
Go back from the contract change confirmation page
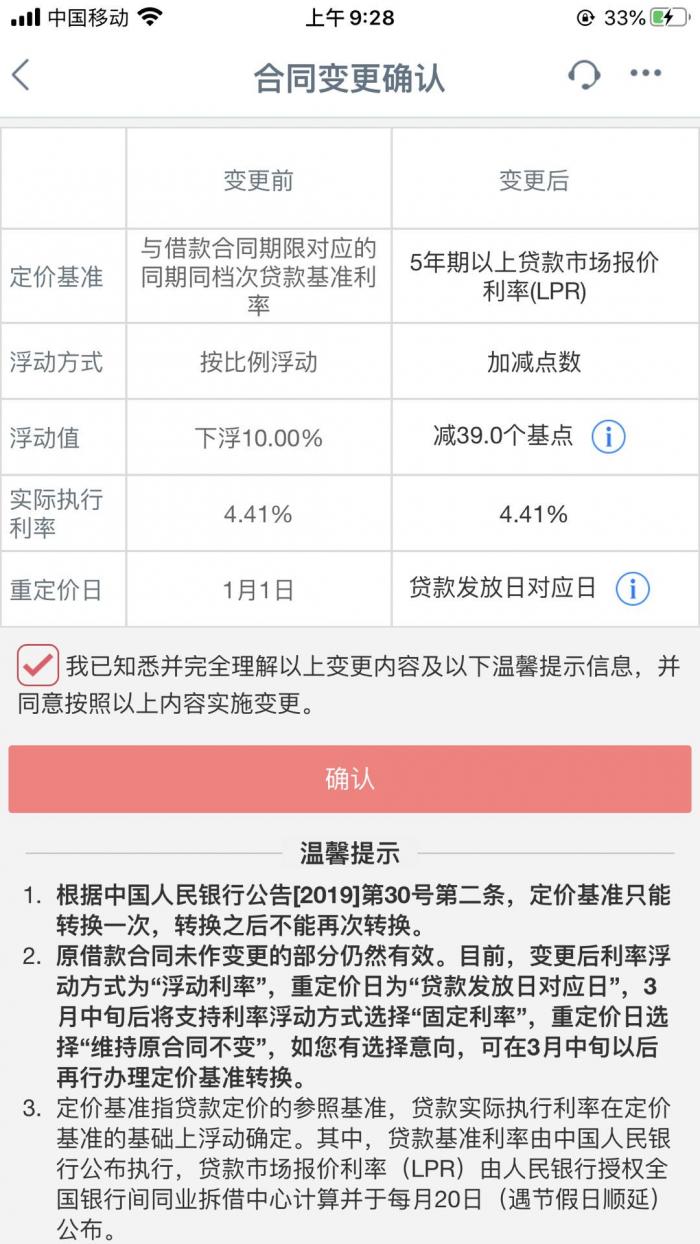tap(22, 76)
